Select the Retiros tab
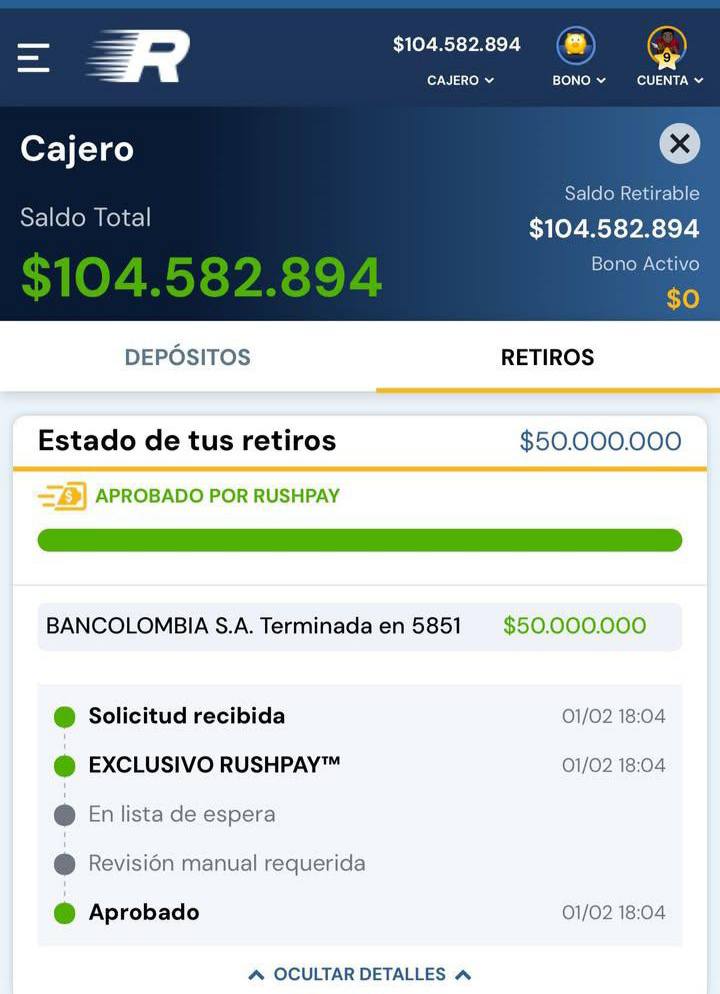720x994 pixels. (x=547, y=357)
